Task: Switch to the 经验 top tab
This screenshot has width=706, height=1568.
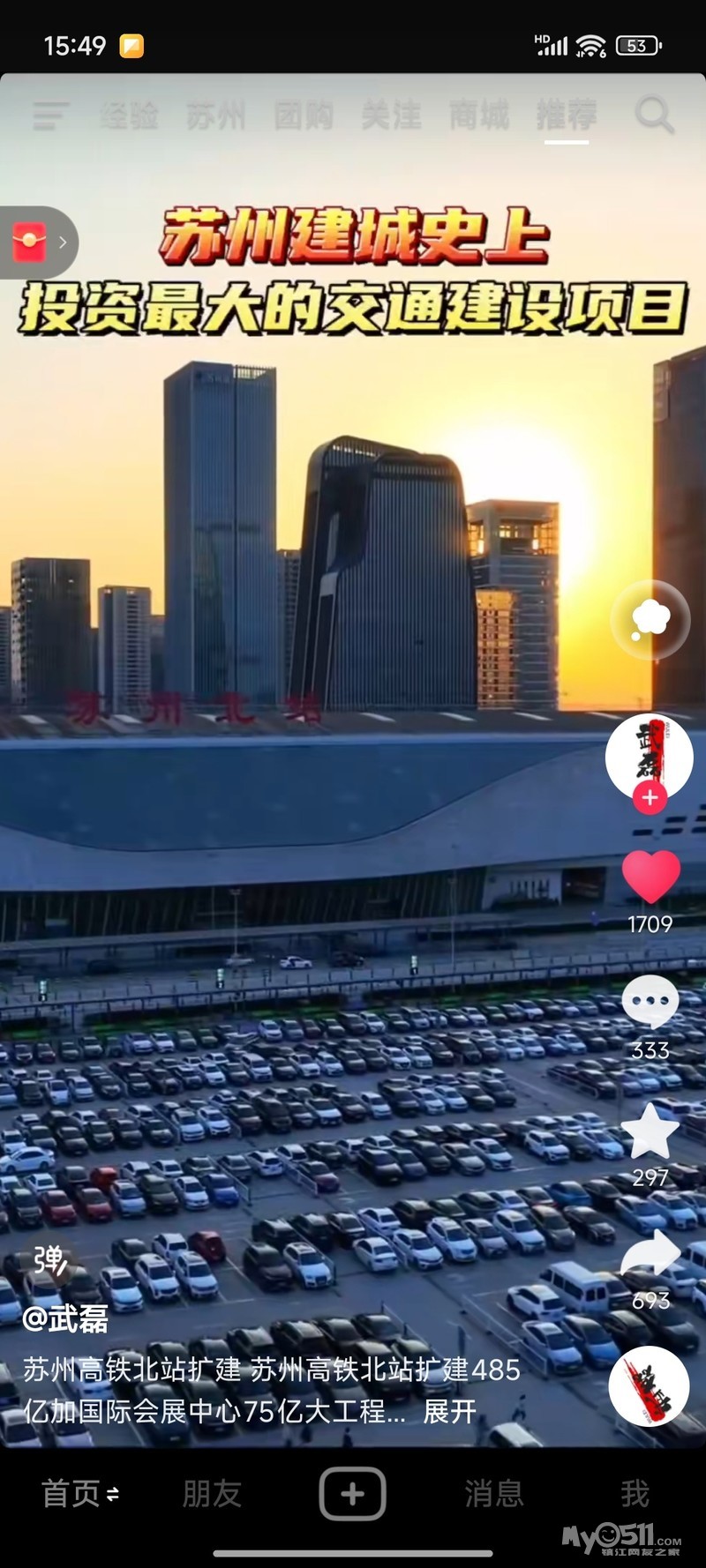Action: click(x=129, y=116)
